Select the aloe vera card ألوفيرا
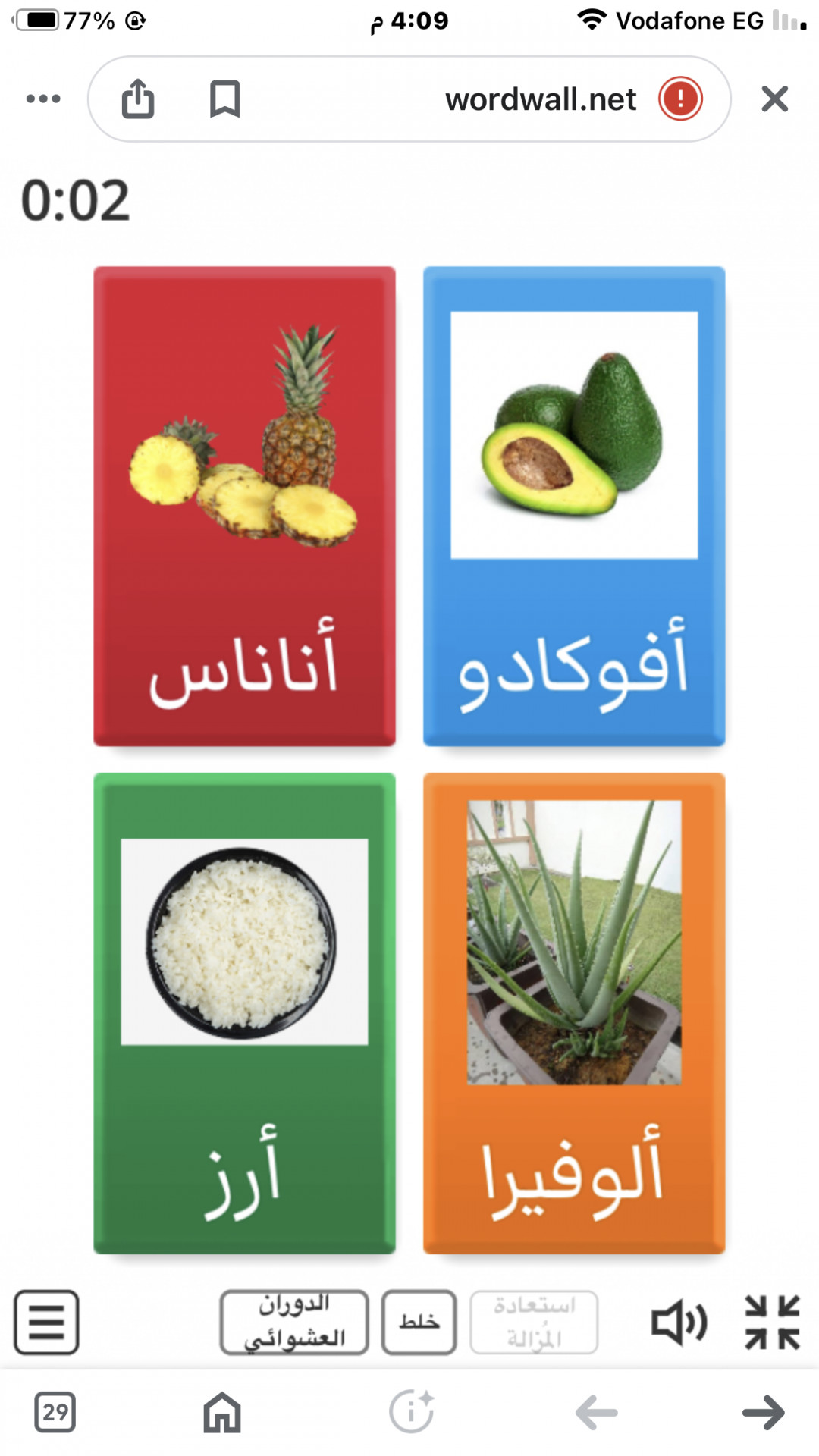The width and height of the screenshot is (819, 1456). point(574,1012)
